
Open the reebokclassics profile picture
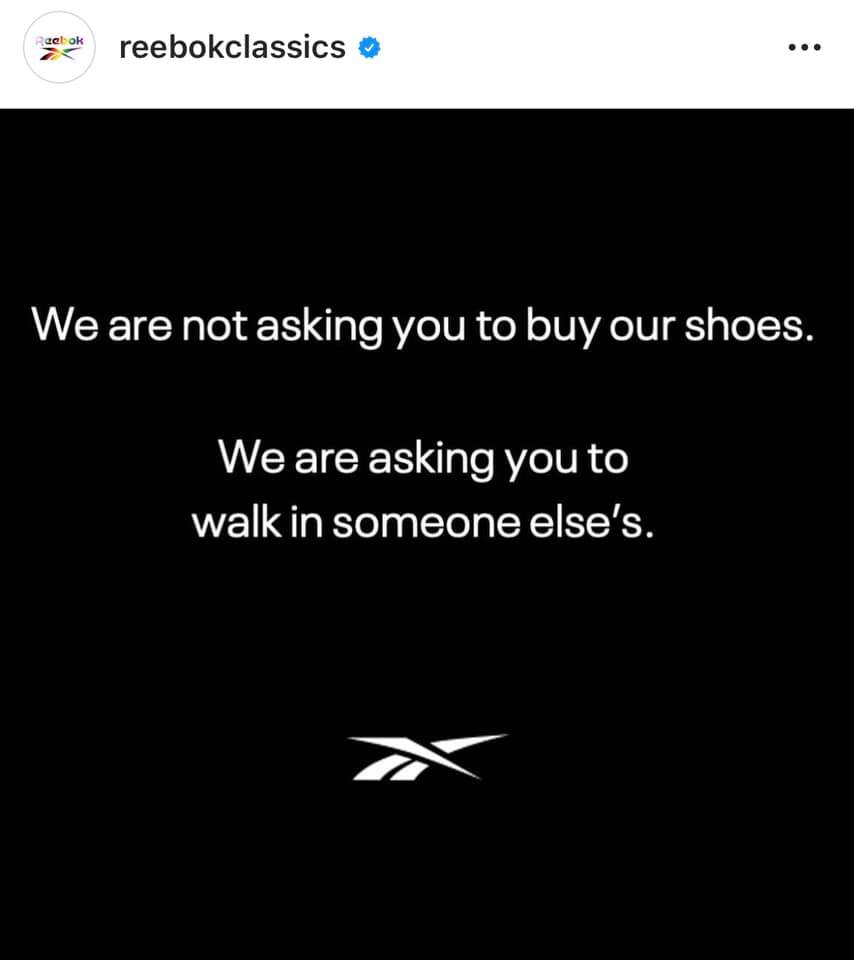pos(59,47)
